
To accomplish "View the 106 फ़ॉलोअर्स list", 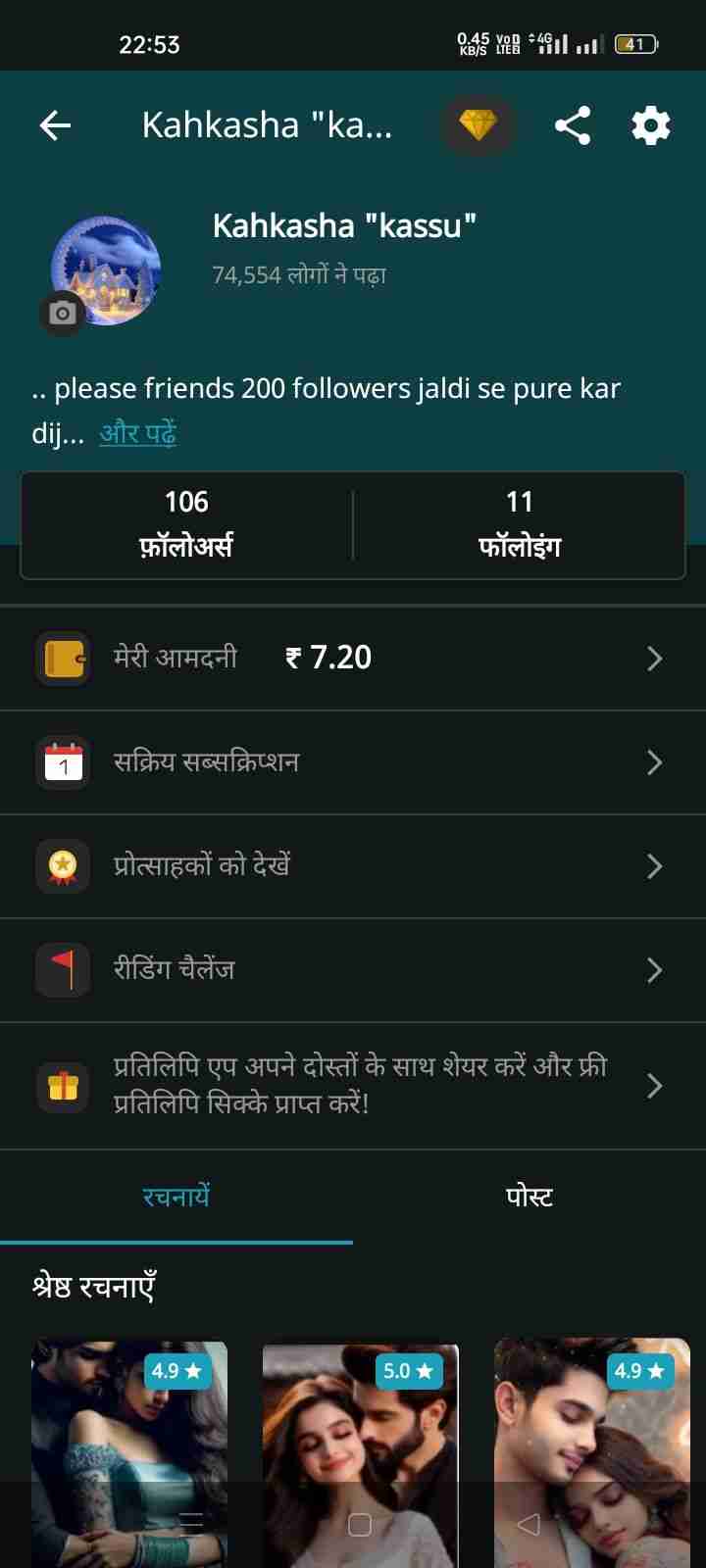I will [186, 524].
